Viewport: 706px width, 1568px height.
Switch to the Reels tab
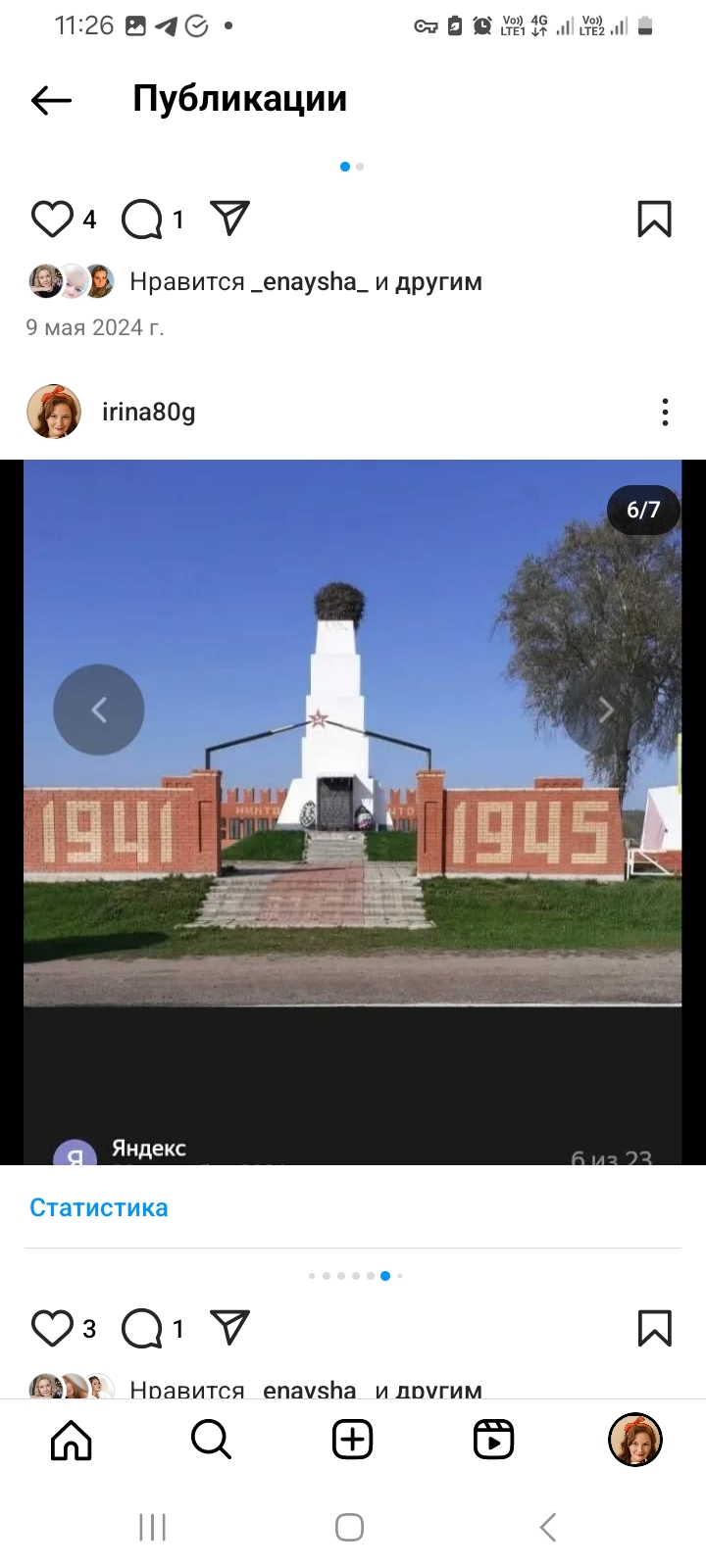point(493,1440)
